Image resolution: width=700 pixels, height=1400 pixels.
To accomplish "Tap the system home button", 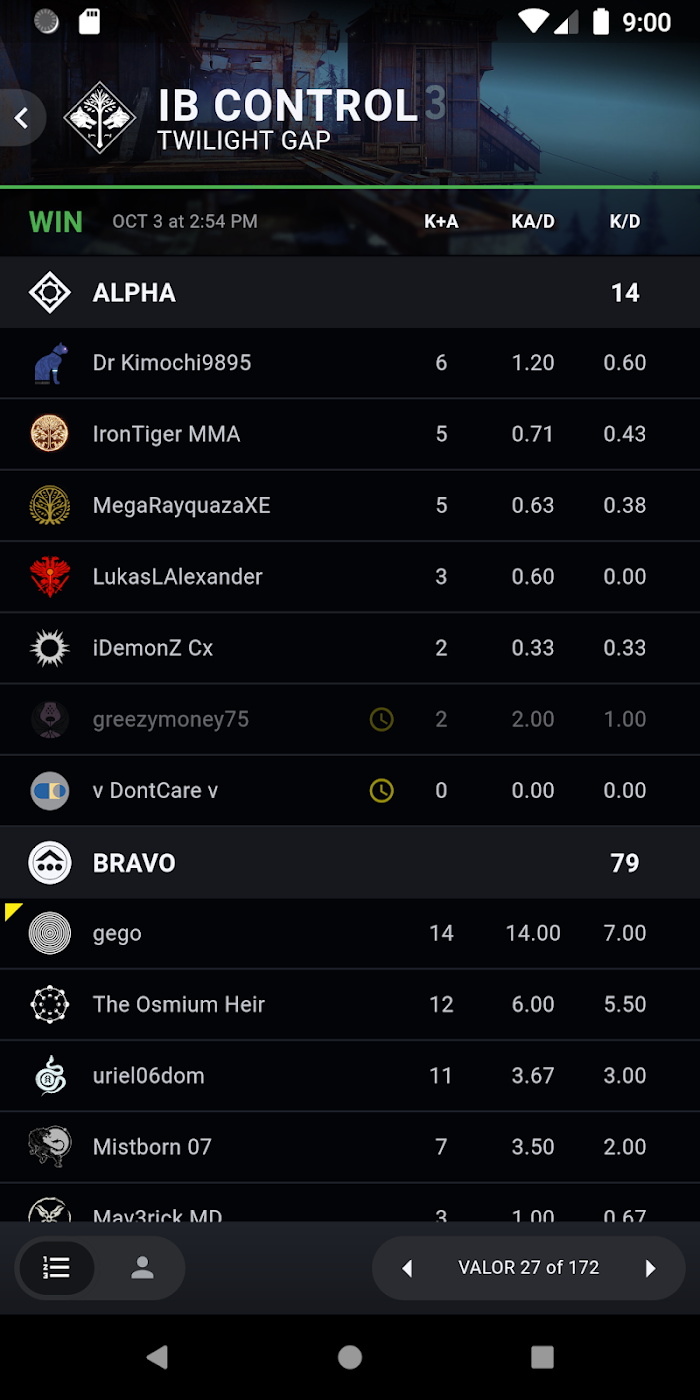I will [x=350, y=1356].
